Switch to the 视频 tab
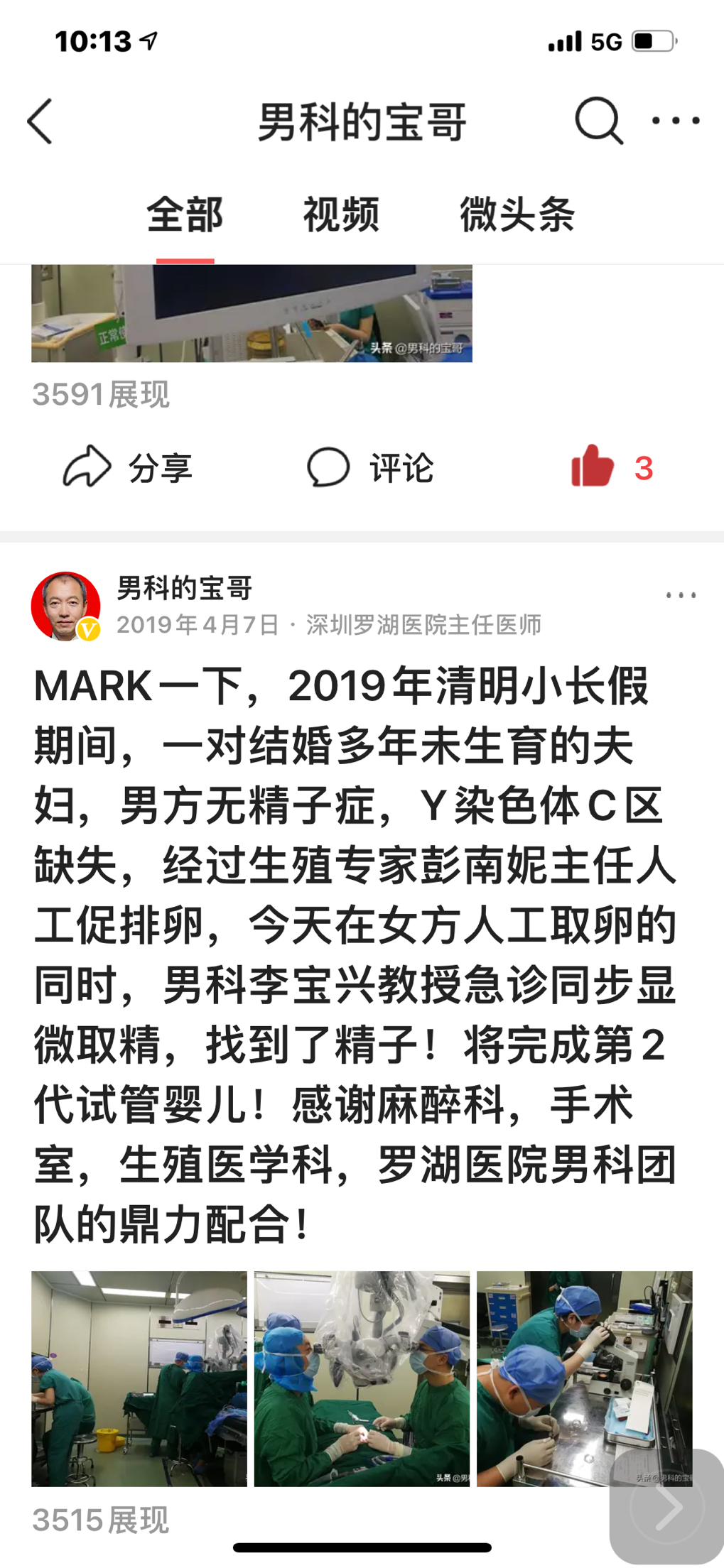This screenshot has width=724, height=1568. [341, 214]
